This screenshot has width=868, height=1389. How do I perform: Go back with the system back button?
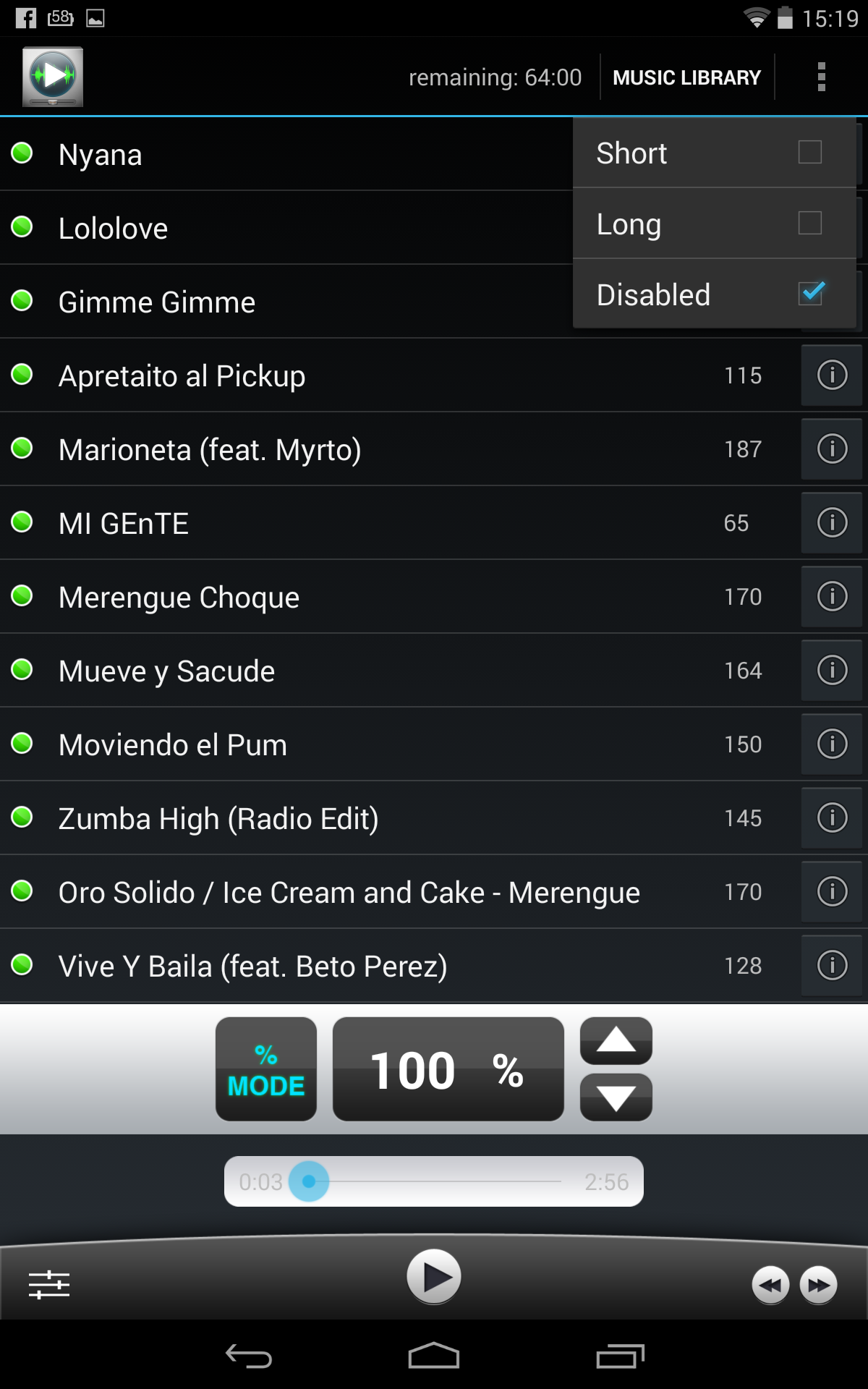pos(249,1356)
